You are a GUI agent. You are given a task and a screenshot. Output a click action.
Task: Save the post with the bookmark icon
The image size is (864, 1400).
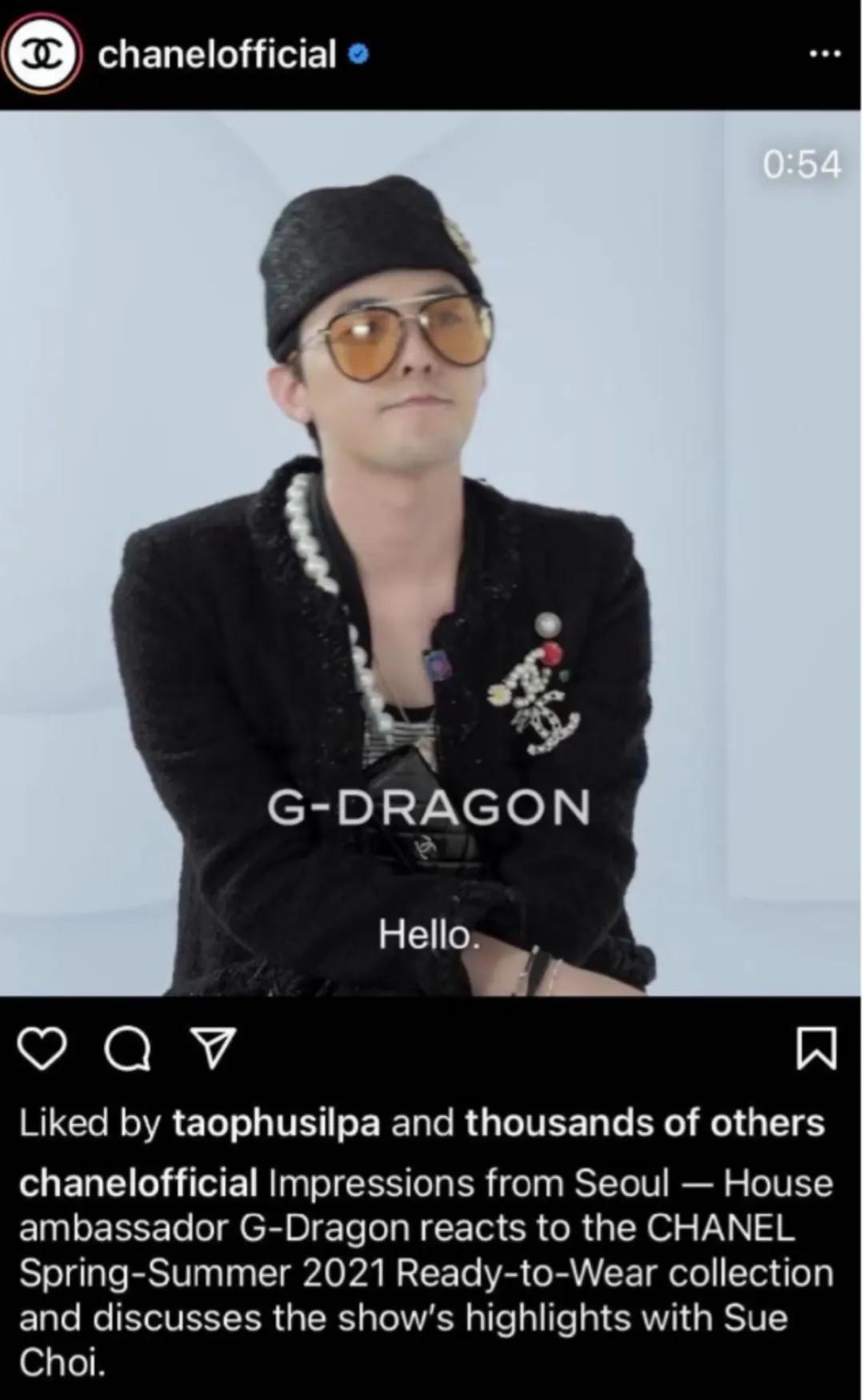tap(818, 1049)
